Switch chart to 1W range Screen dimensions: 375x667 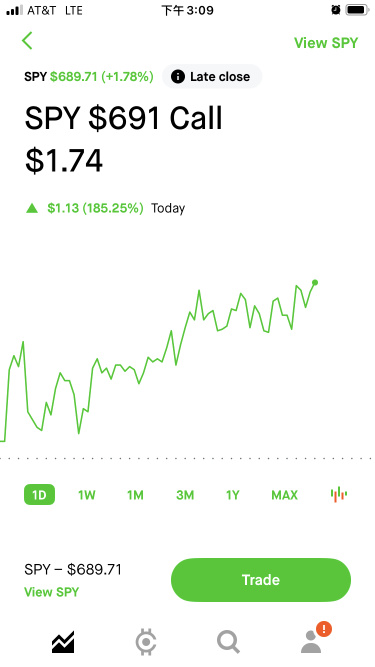coord(87,495)
